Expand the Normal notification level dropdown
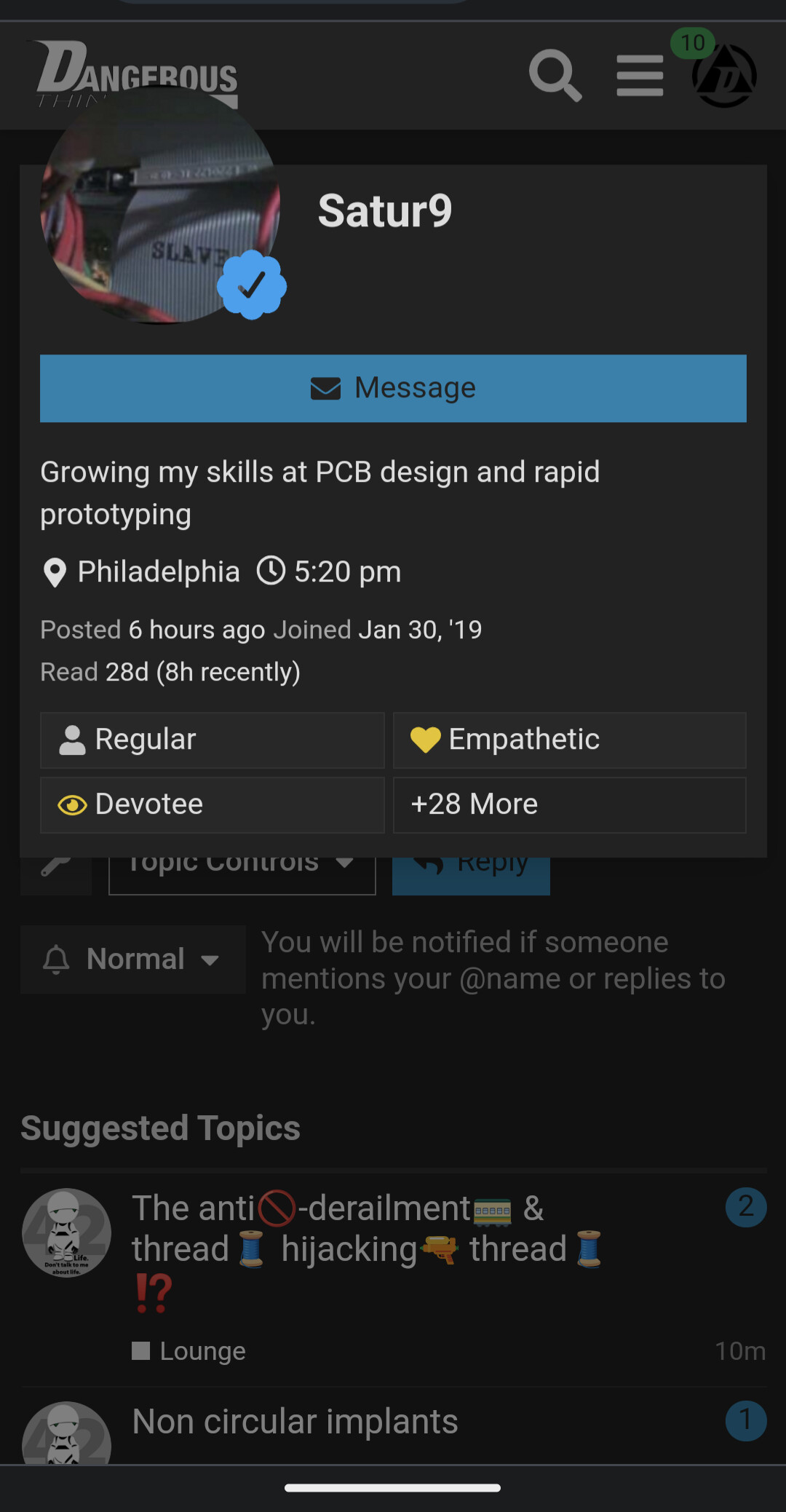The width and height of the screenshot is (786, 1512). pos(133,959)
